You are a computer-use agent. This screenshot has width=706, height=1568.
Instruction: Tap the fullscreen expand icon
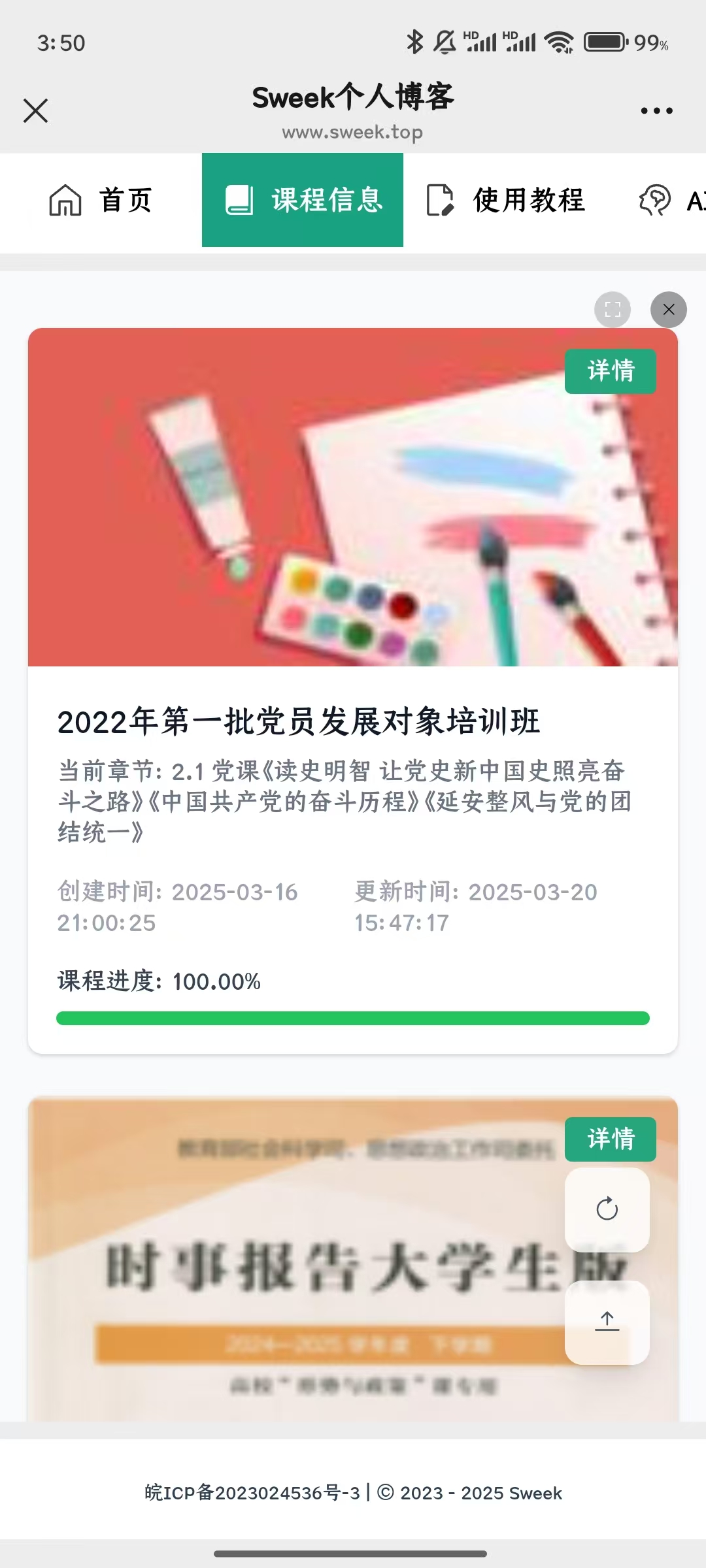(613, 309)
